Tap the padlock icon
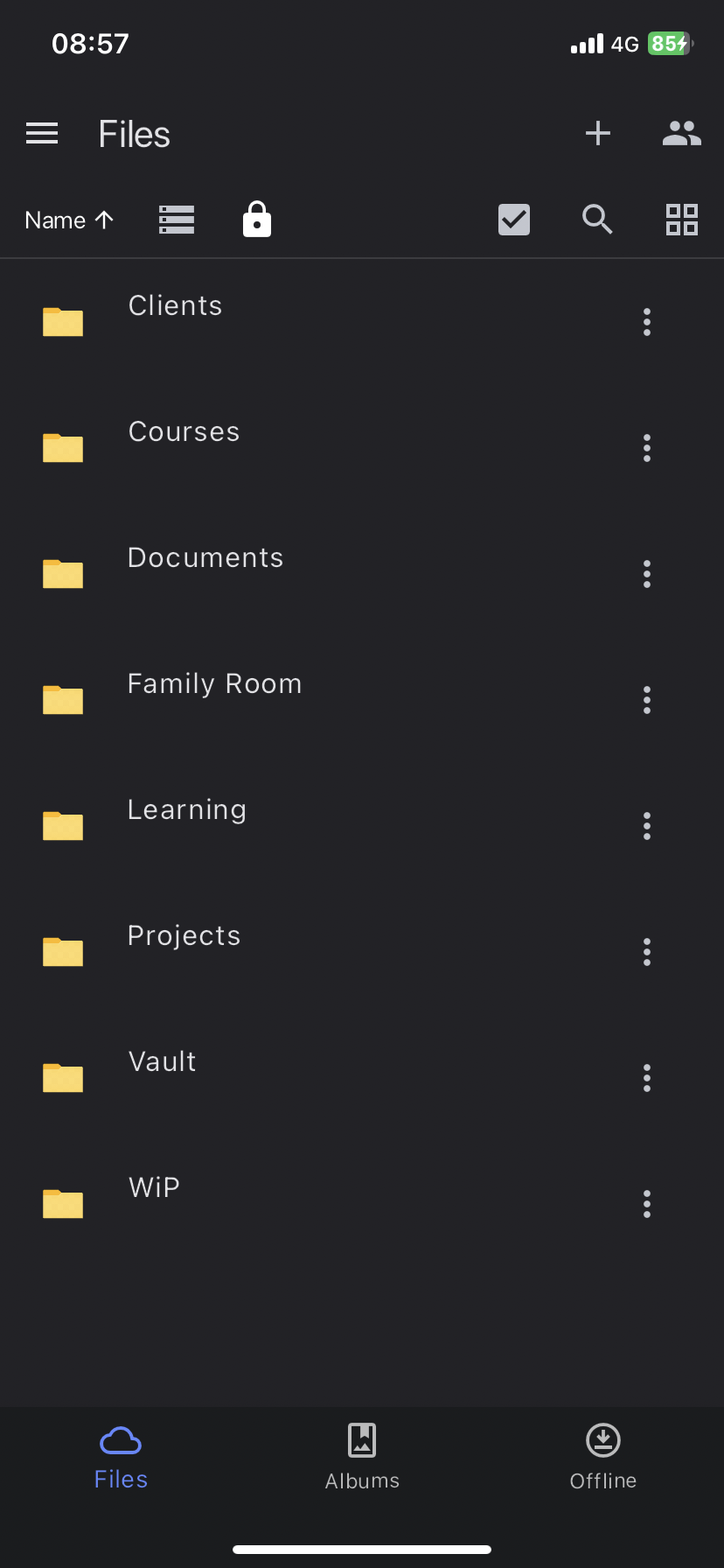This screenshot has height=1568, width=724. point(257,219)
